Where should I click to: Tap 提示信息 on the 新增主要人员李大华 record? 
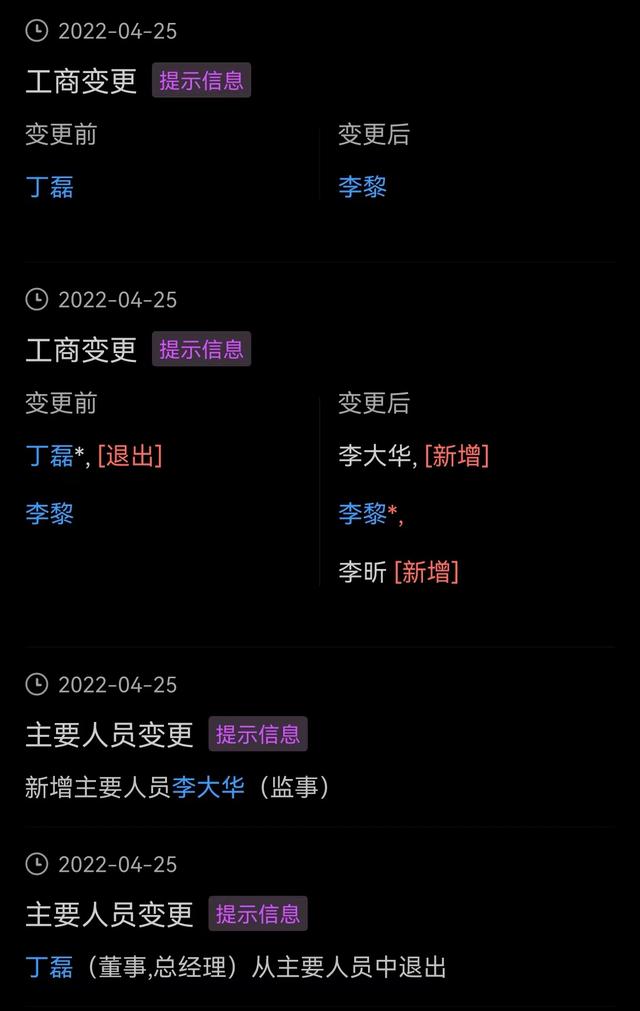coord(258,734)
